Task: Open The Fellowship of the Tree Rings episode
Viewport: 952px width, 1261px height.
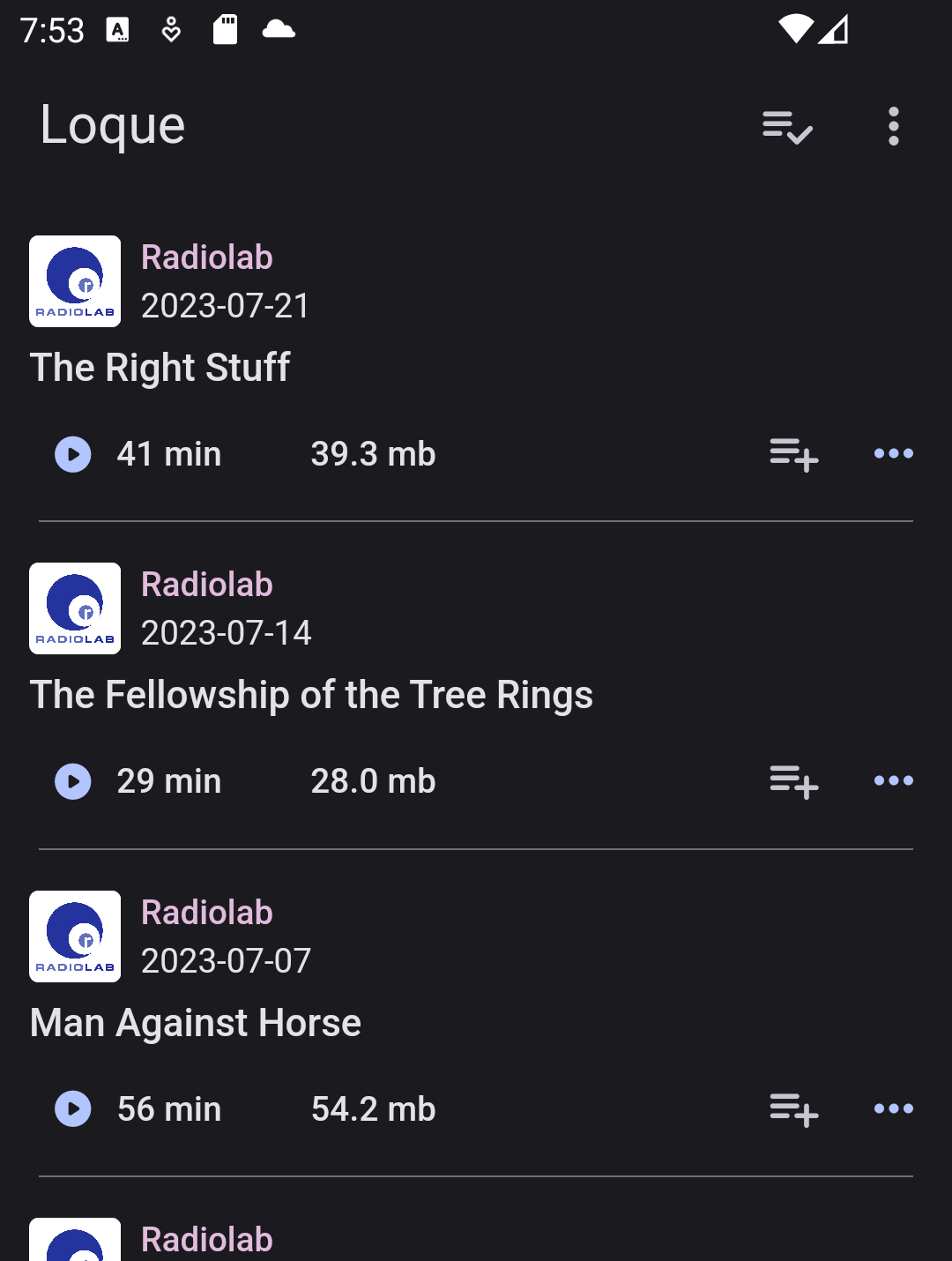Action: coord(311,695)
